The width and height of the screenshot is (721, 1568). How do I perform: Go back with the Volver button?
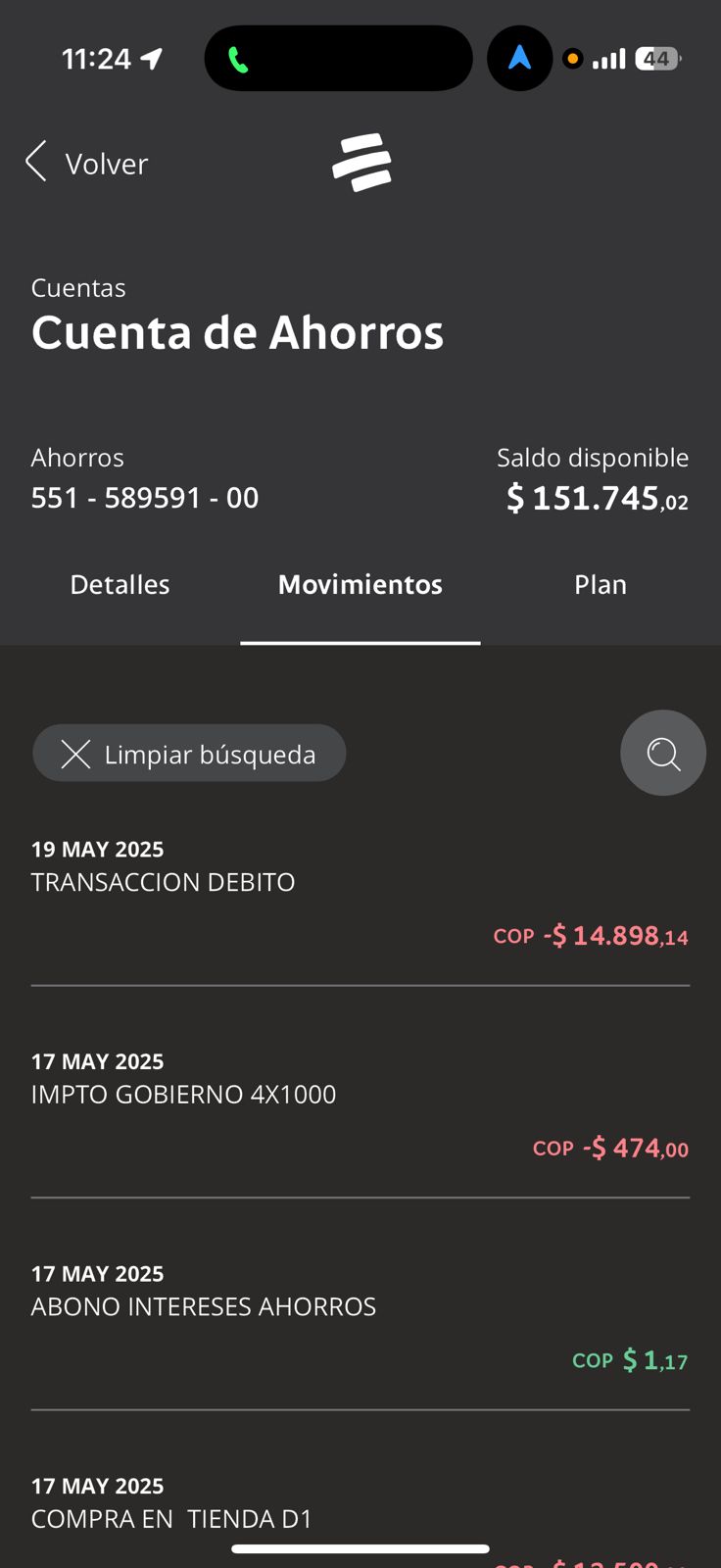pos(88,163)
